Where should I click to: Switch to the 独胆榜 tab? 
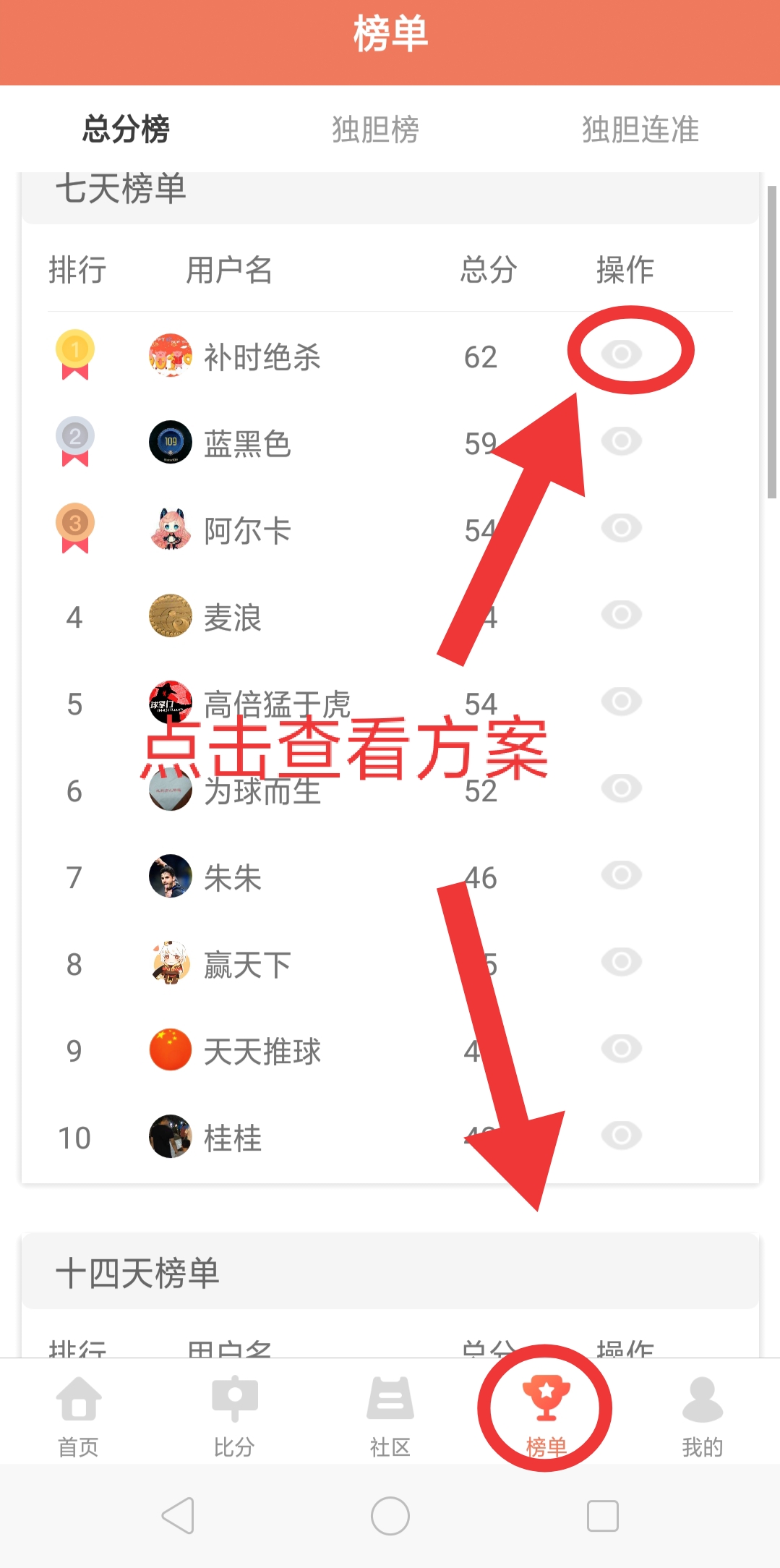coord(375,129)
